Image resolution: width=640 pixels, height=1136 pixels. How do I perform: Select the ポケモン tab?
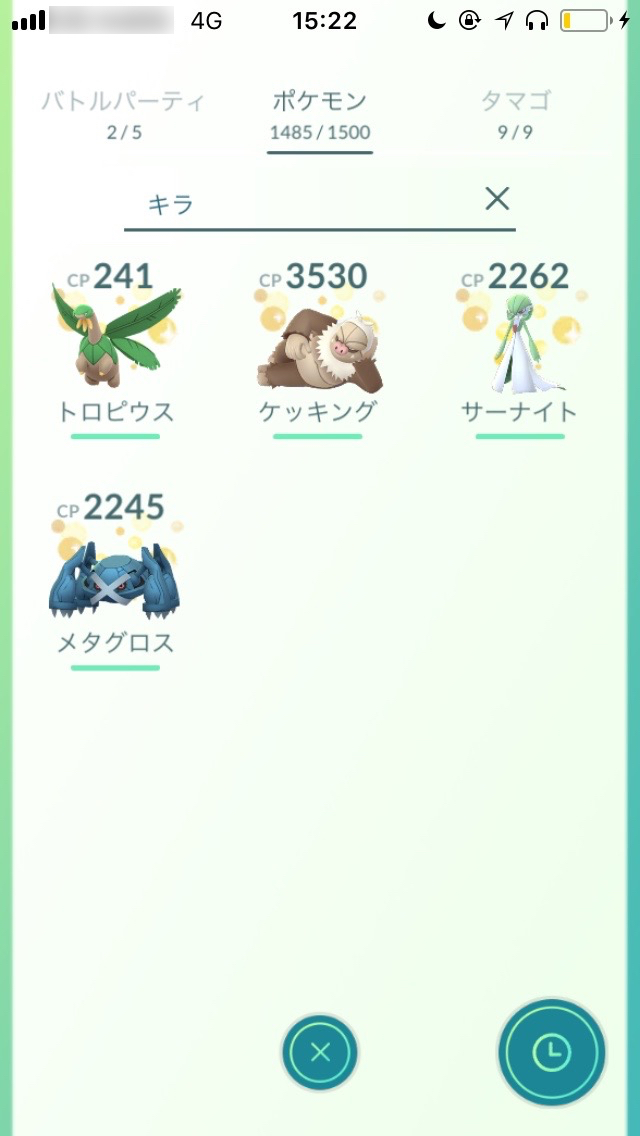pos(319,113)
